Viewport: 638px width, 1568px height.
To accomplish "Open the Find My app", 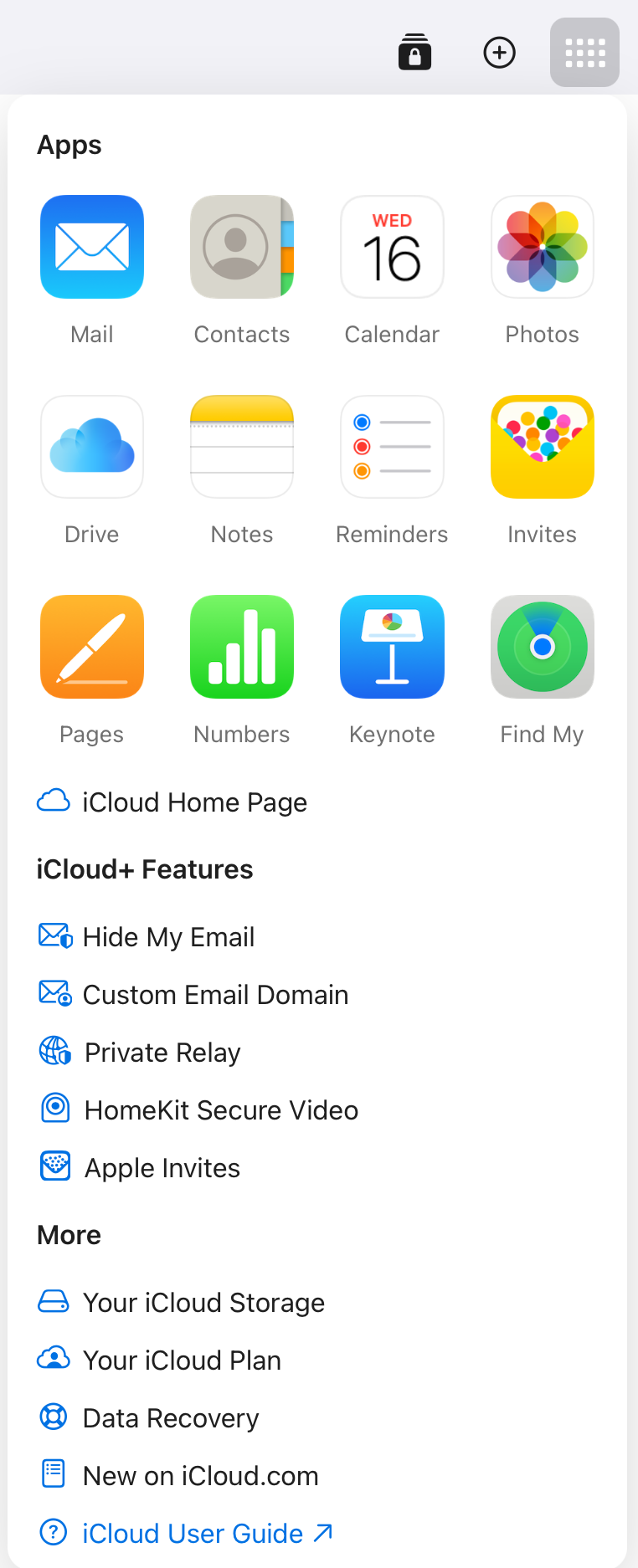I will pos(543,647).
